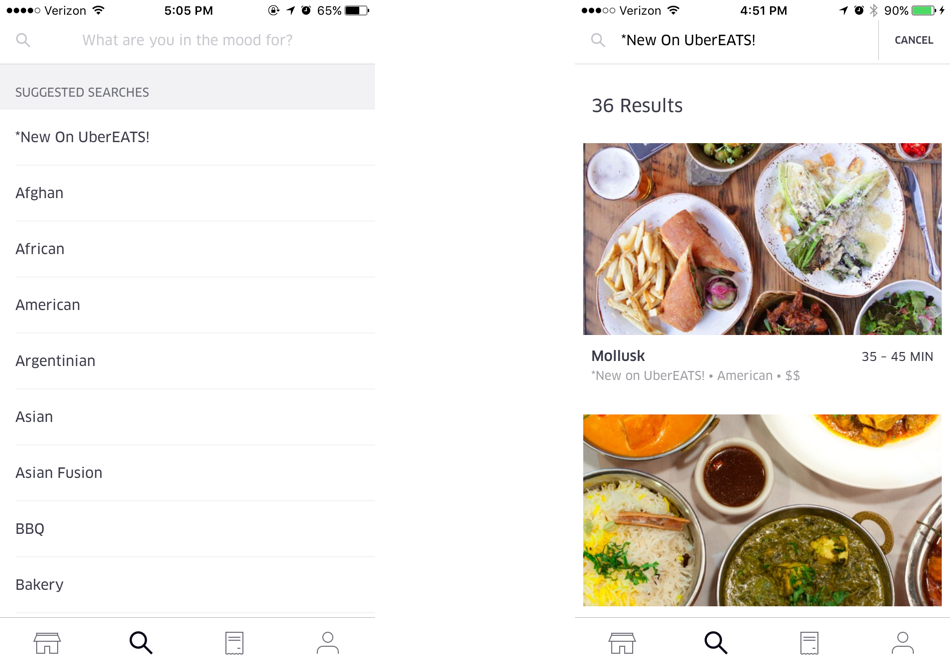
Task: Open the restaurants home tab on results screen
Action: (622, 643)
